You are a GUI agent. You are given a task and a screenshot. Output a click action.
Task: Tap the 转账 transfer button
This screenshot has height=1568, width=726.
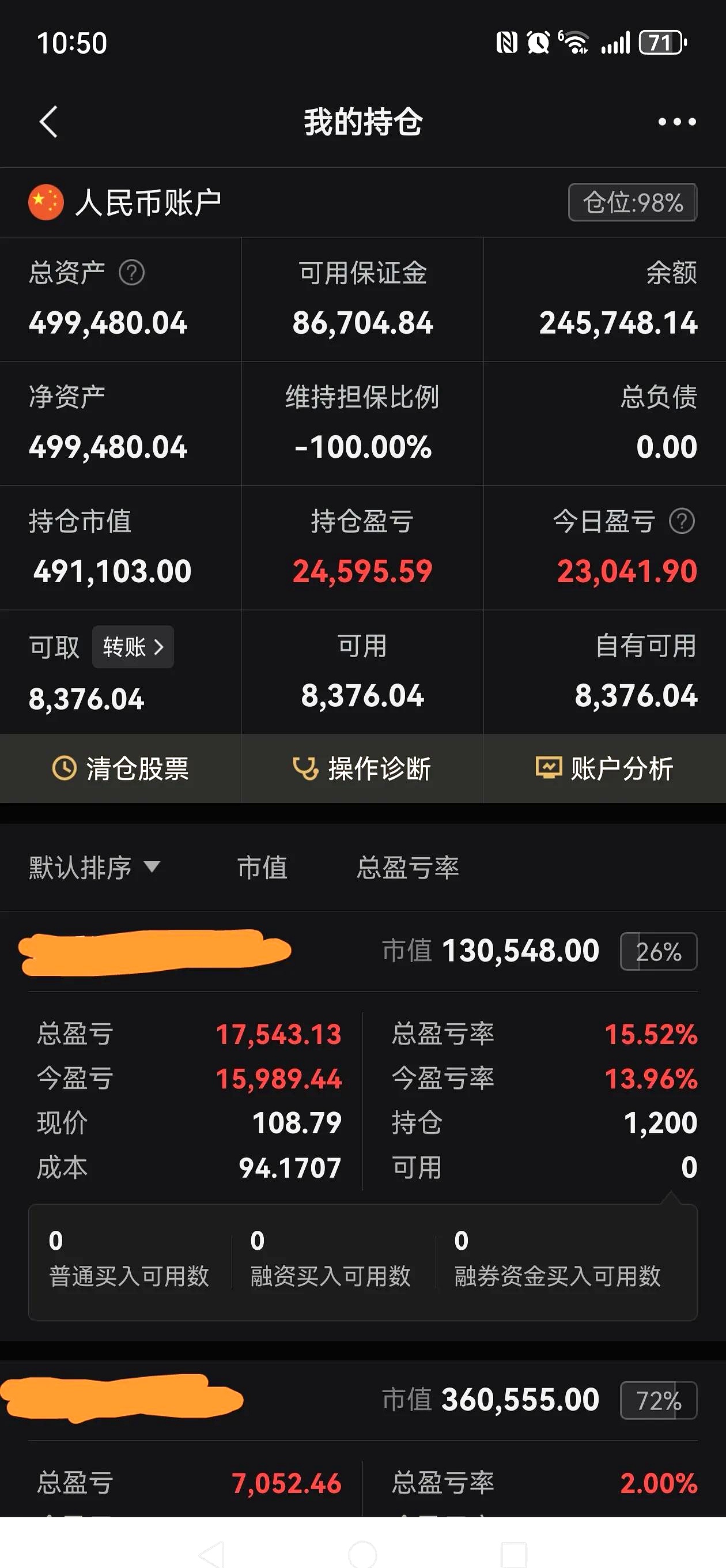pos(133,647)
